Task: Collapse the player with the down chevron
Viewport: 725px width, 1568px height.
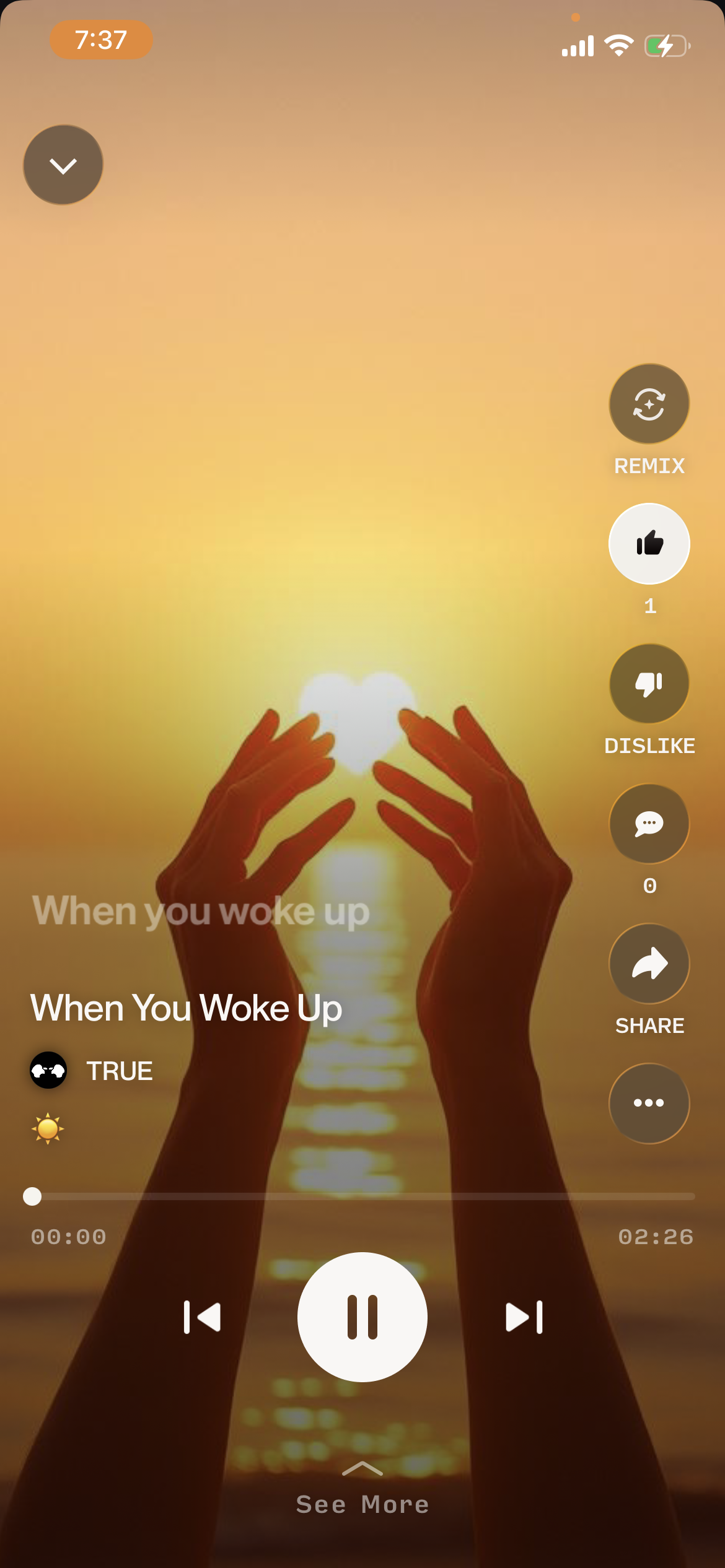Action: [62, 163]
